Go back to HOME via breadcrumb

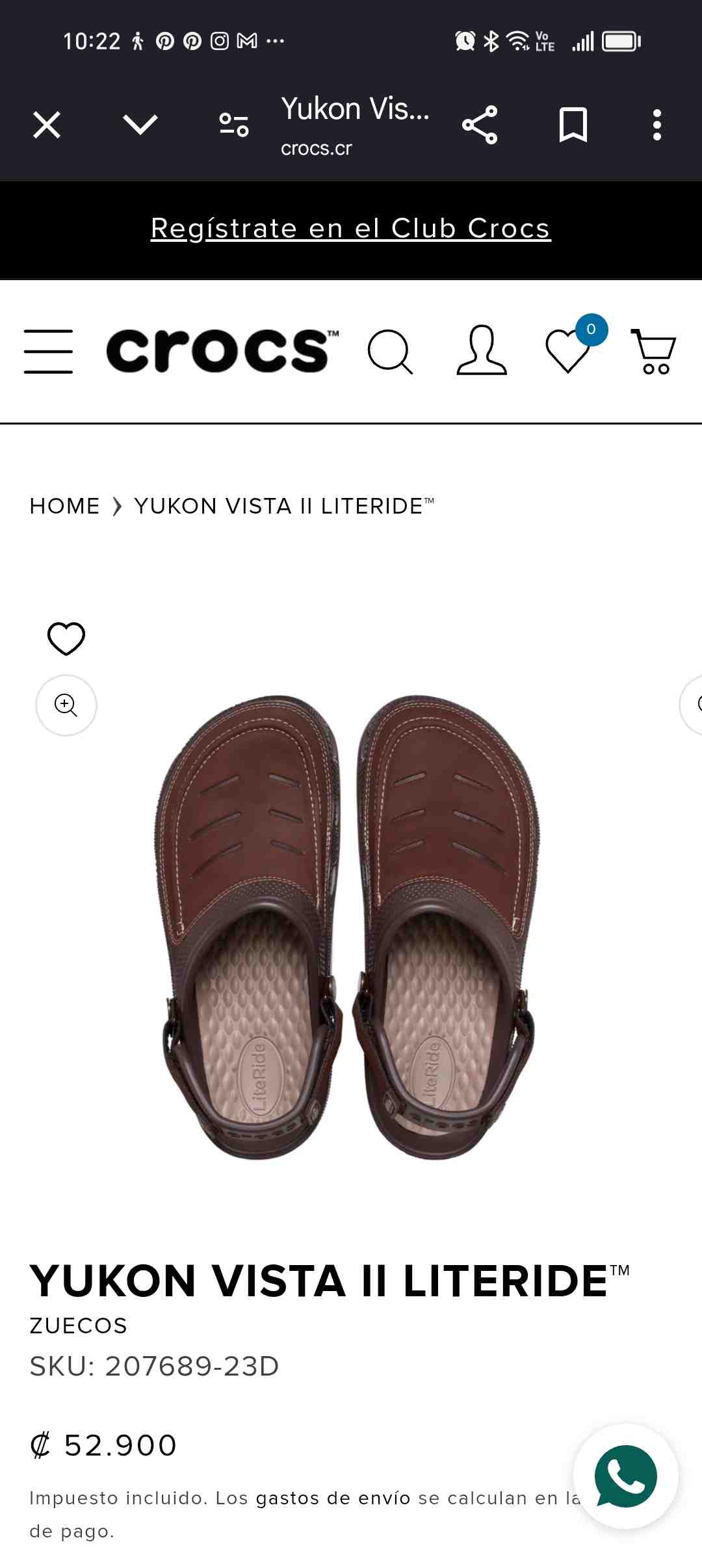(x=64, y=506)
